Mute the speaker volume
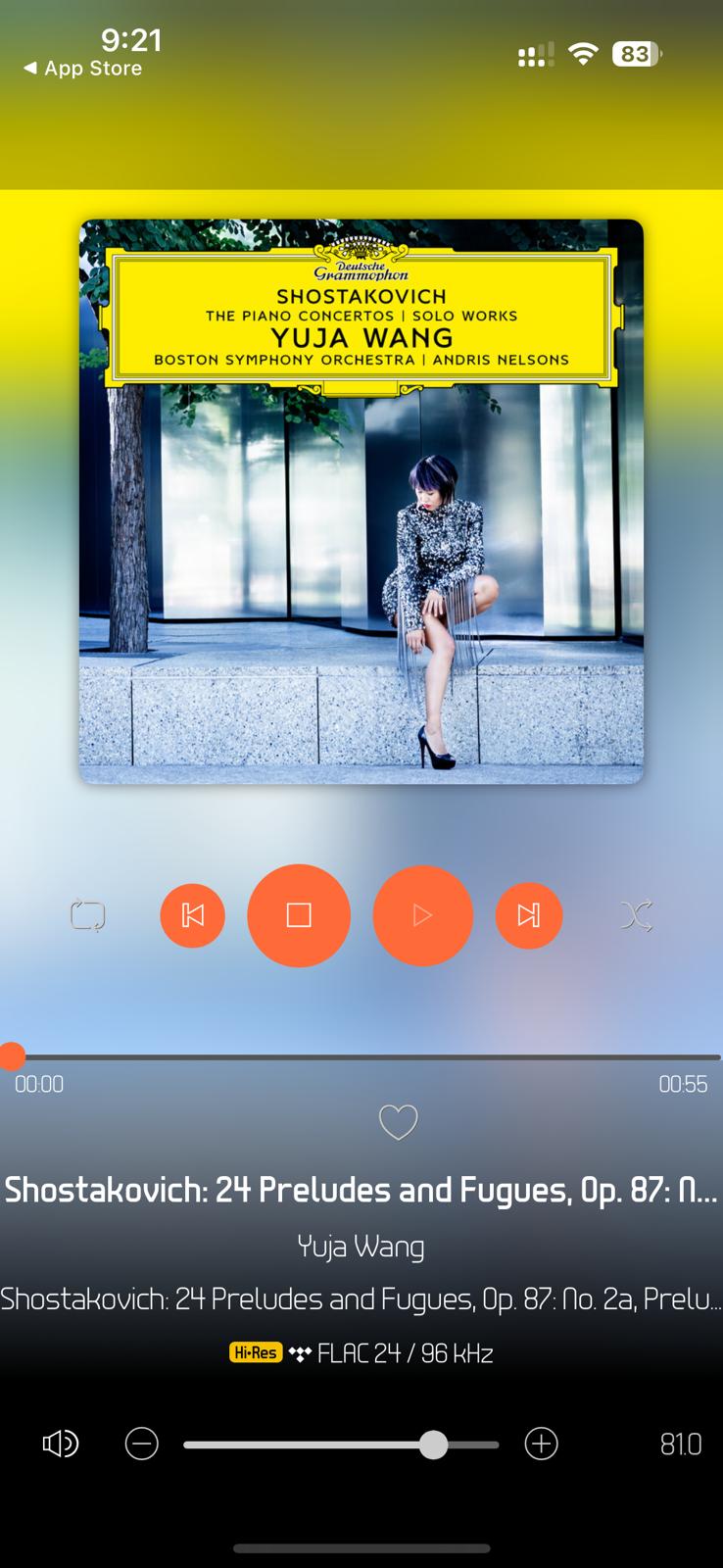 click(x=60, y=1444)
